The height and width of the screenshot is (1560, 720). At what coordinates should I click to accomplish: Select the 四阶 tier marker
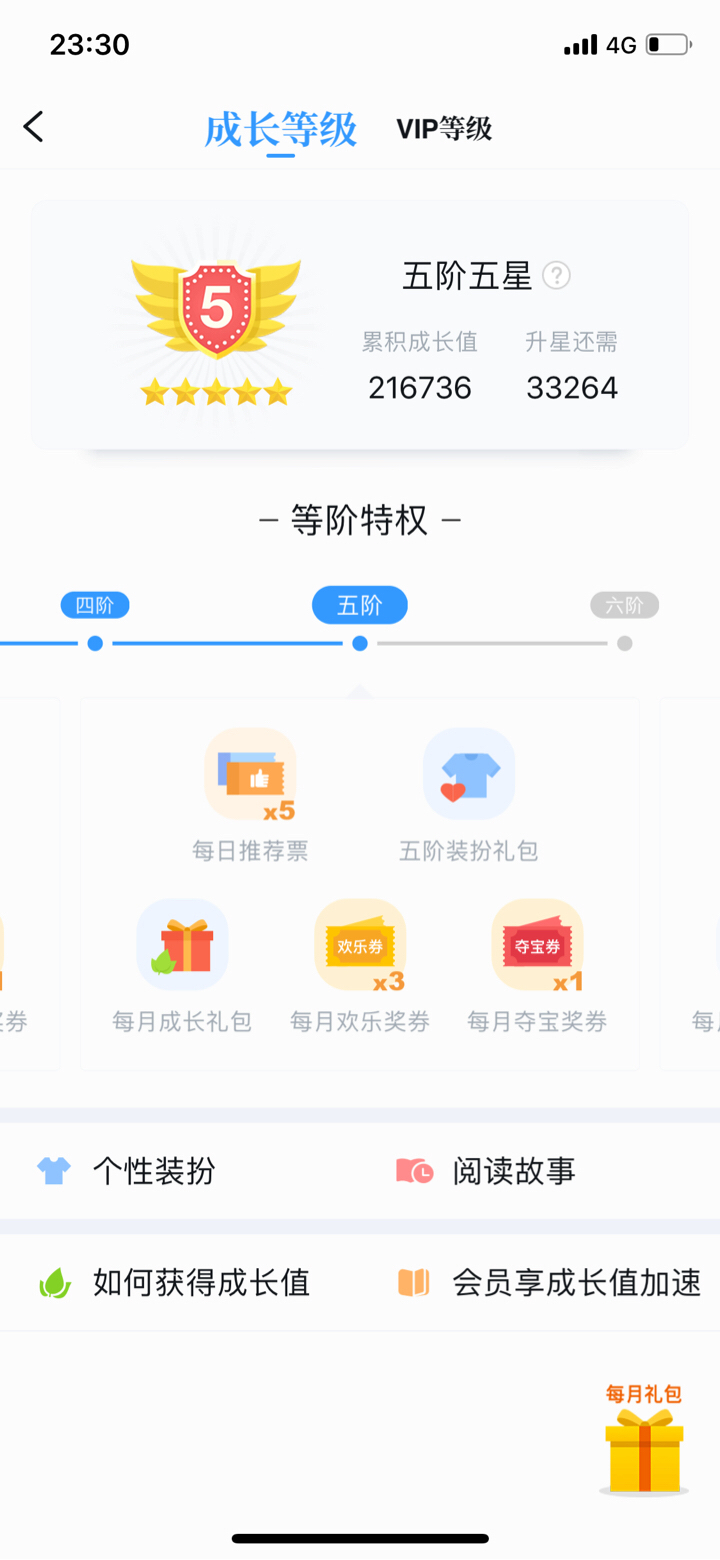tap(95, 605)
